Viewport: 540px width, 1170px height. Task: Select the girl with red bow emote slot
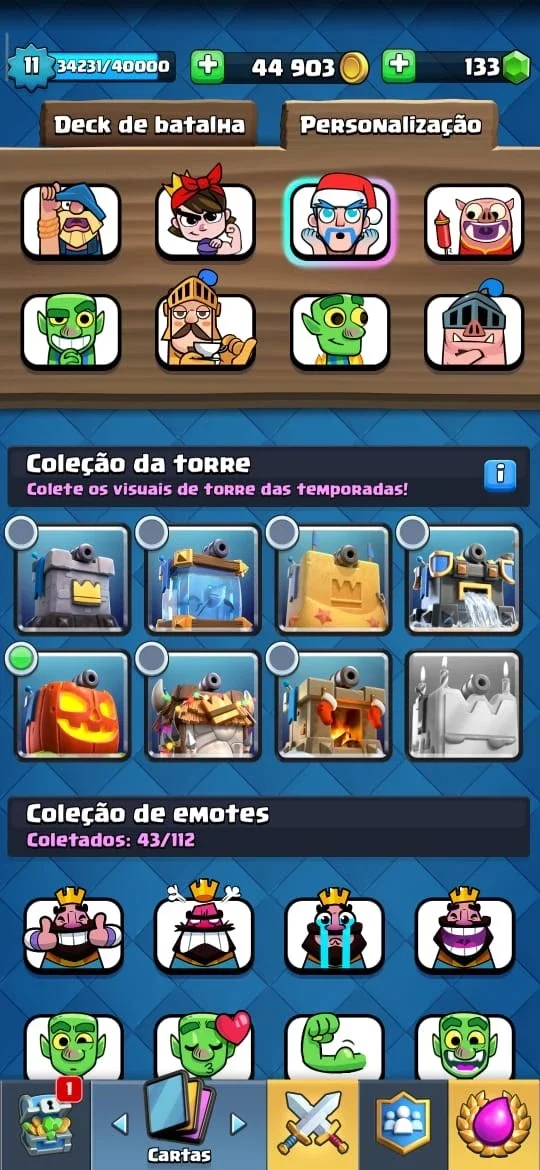tap(205, 221)
